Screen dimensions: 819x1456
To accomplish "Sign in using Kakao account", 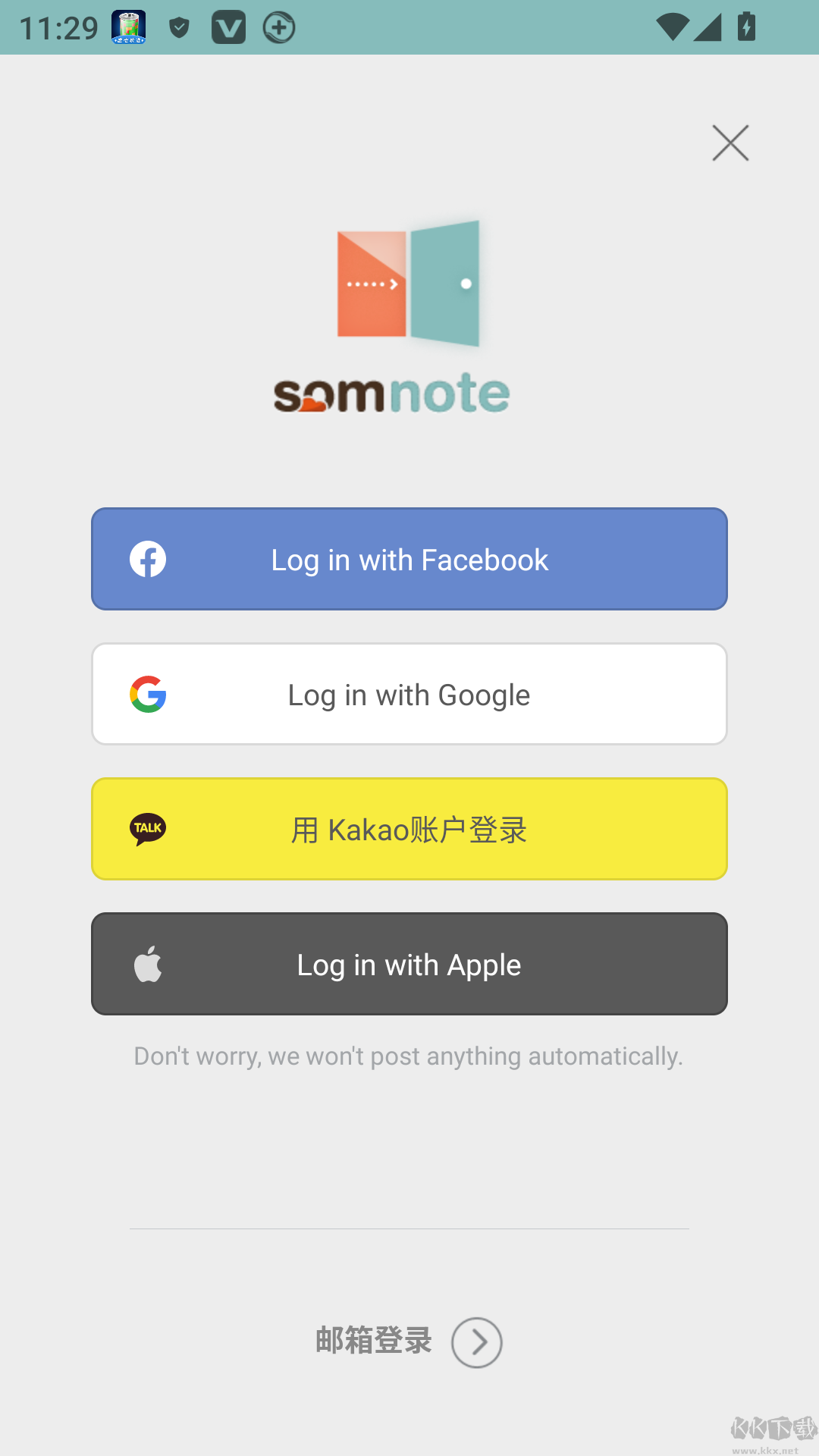I will (409, 829).
